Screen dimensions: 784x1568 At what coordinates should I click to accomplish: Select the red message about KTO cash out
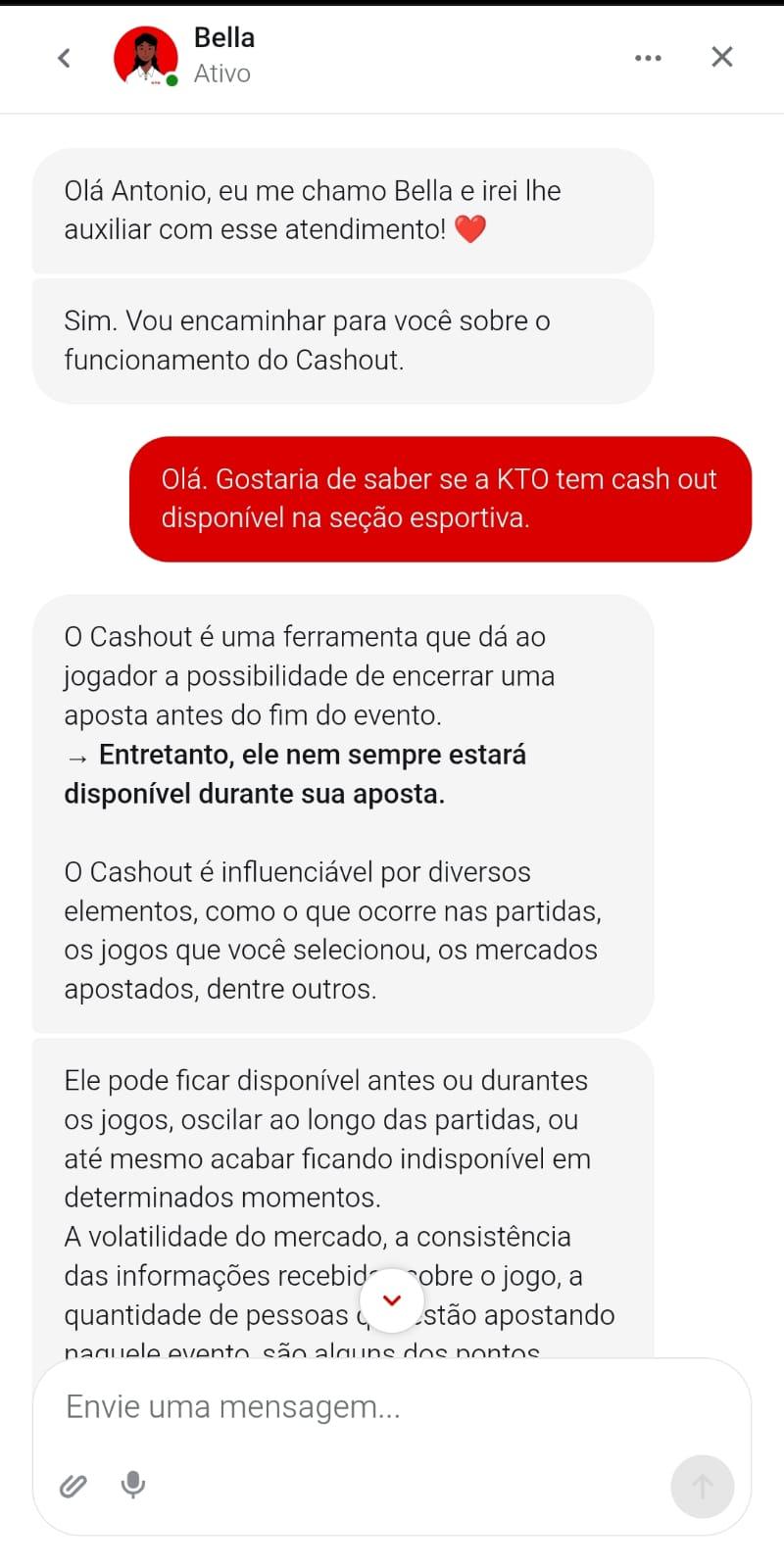pos(439,499)
